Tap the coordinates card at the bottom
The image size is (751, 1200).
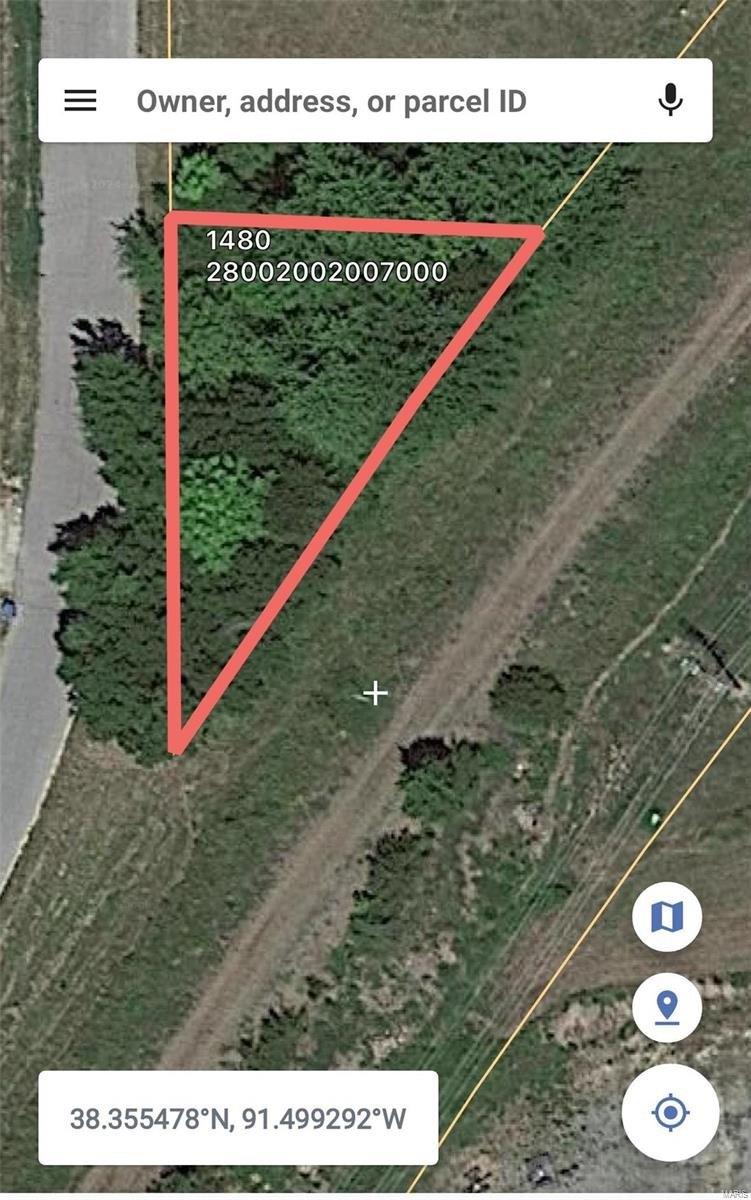238,1118
